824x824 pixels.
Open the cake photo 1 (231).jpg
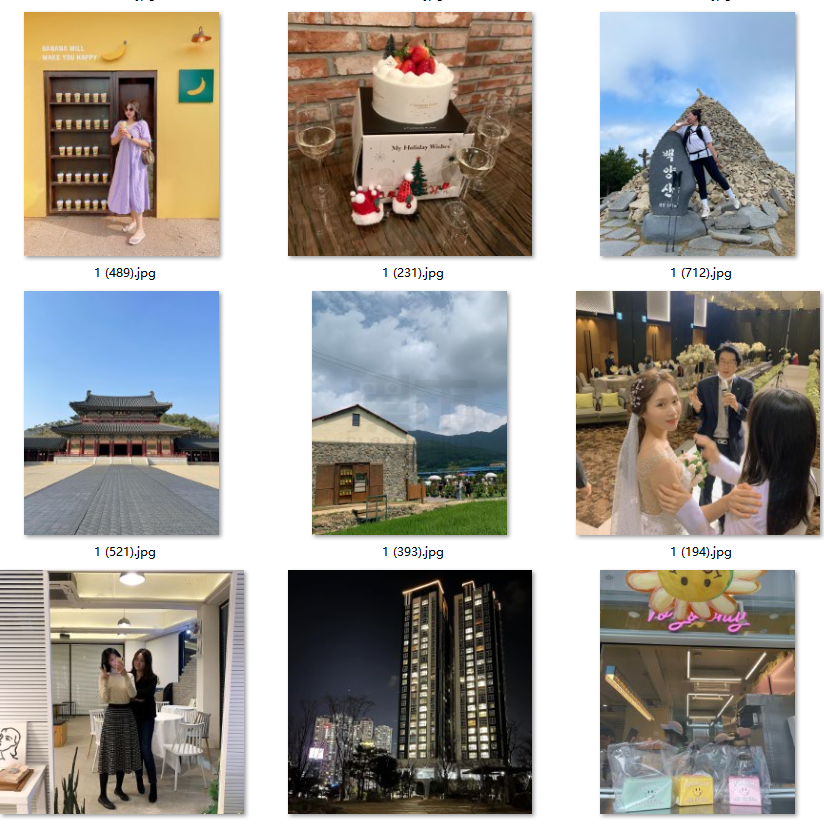(410, 134)
